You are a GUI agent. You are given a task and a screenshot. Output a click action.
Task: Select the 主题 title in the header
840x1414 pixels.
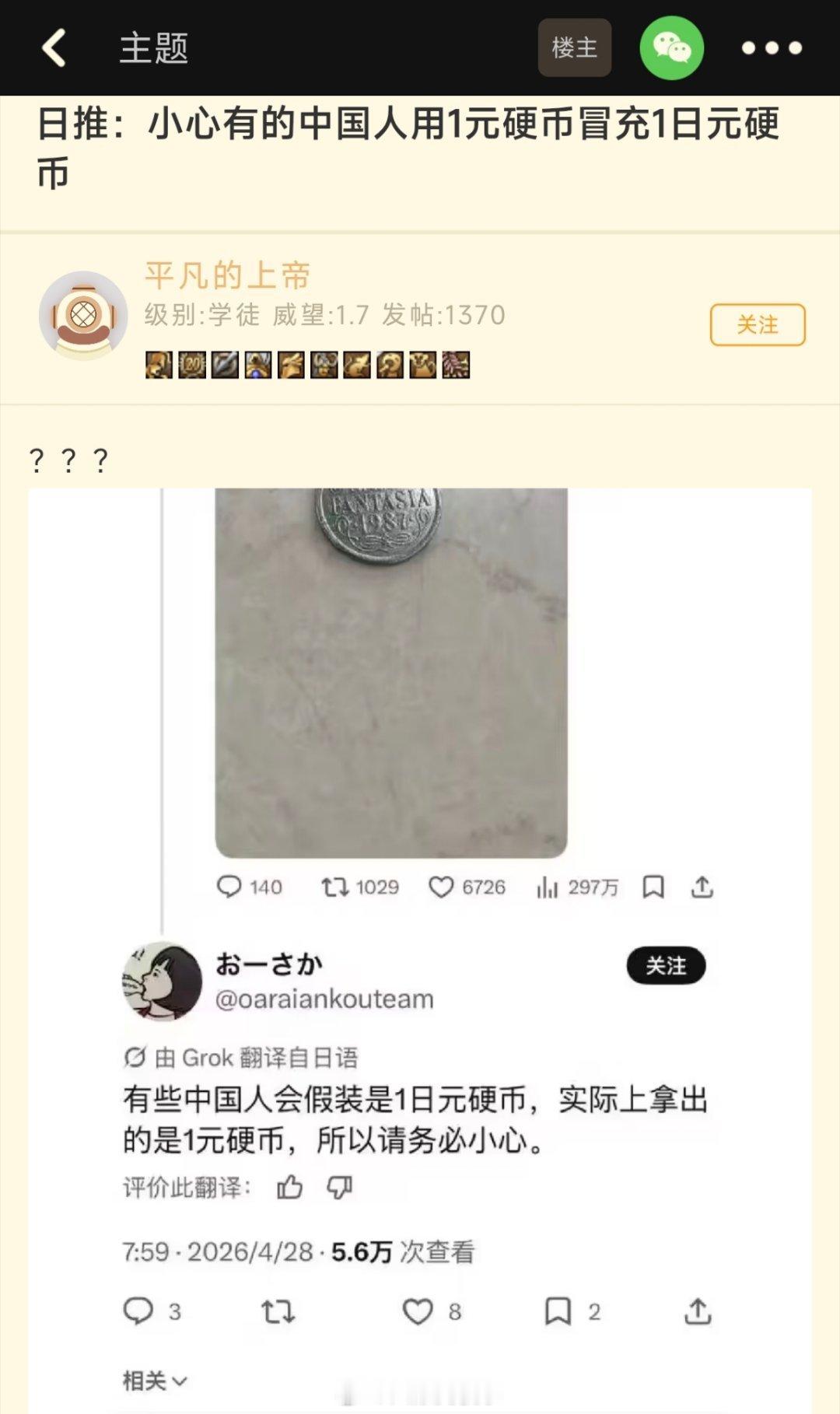click(153, 48)
